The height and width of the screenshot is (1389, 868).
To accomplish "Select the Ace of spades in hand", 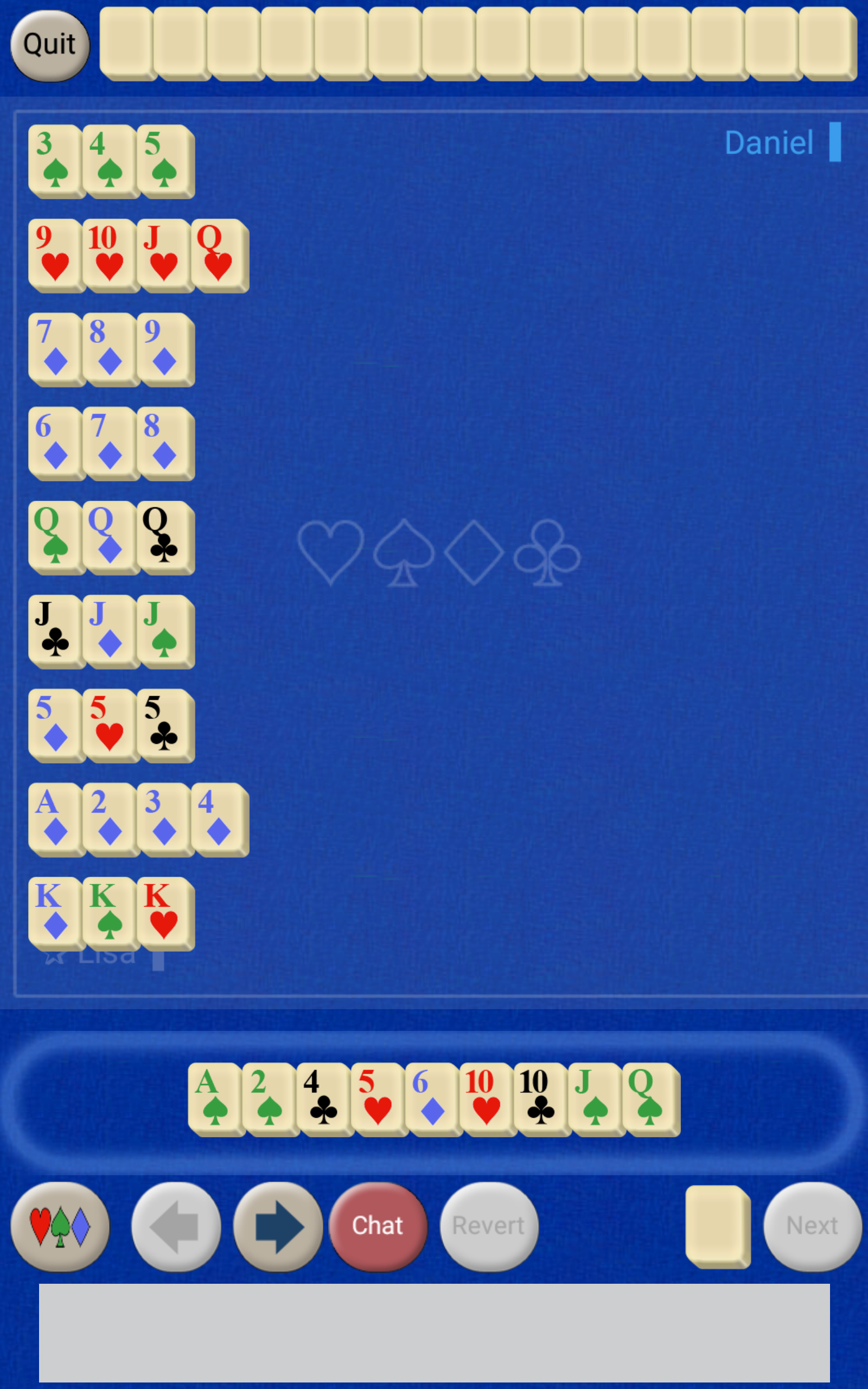I will [215, 1098].
